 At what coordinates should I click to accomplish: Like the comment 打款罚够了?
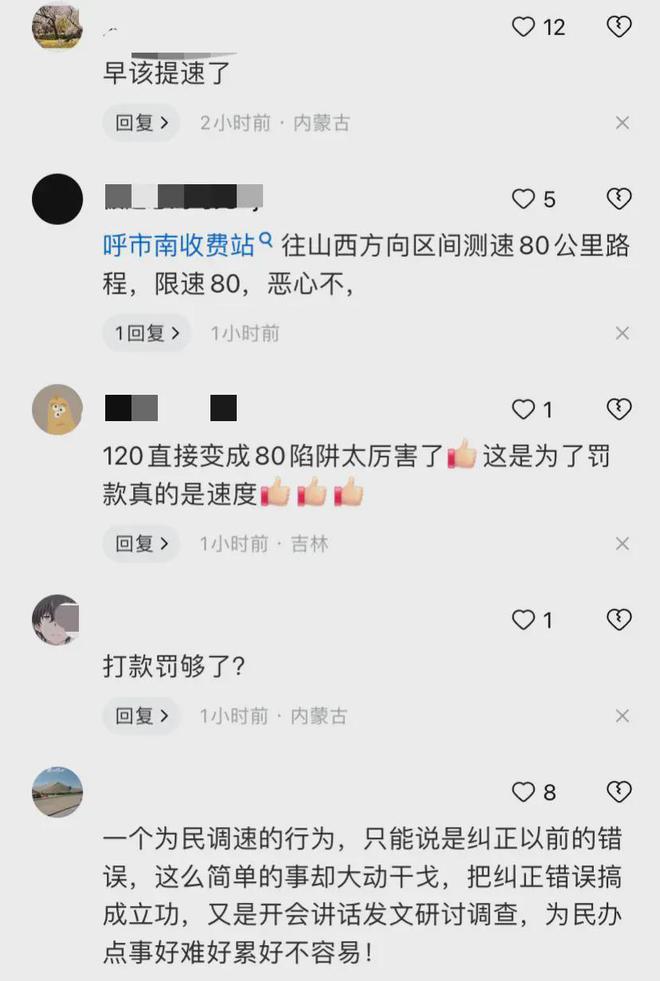click(524, 620)
